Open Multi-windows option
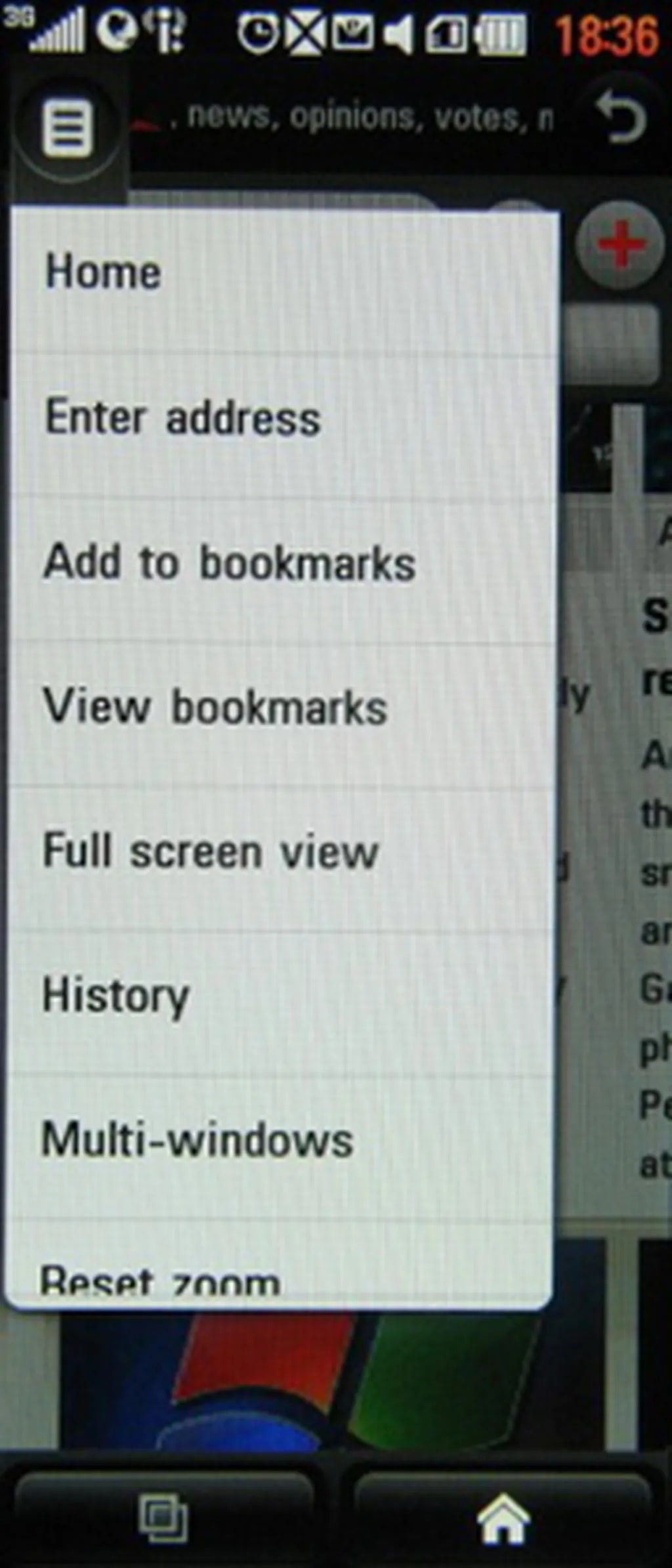This screenshot has width=672, height=1568. 197,1140
